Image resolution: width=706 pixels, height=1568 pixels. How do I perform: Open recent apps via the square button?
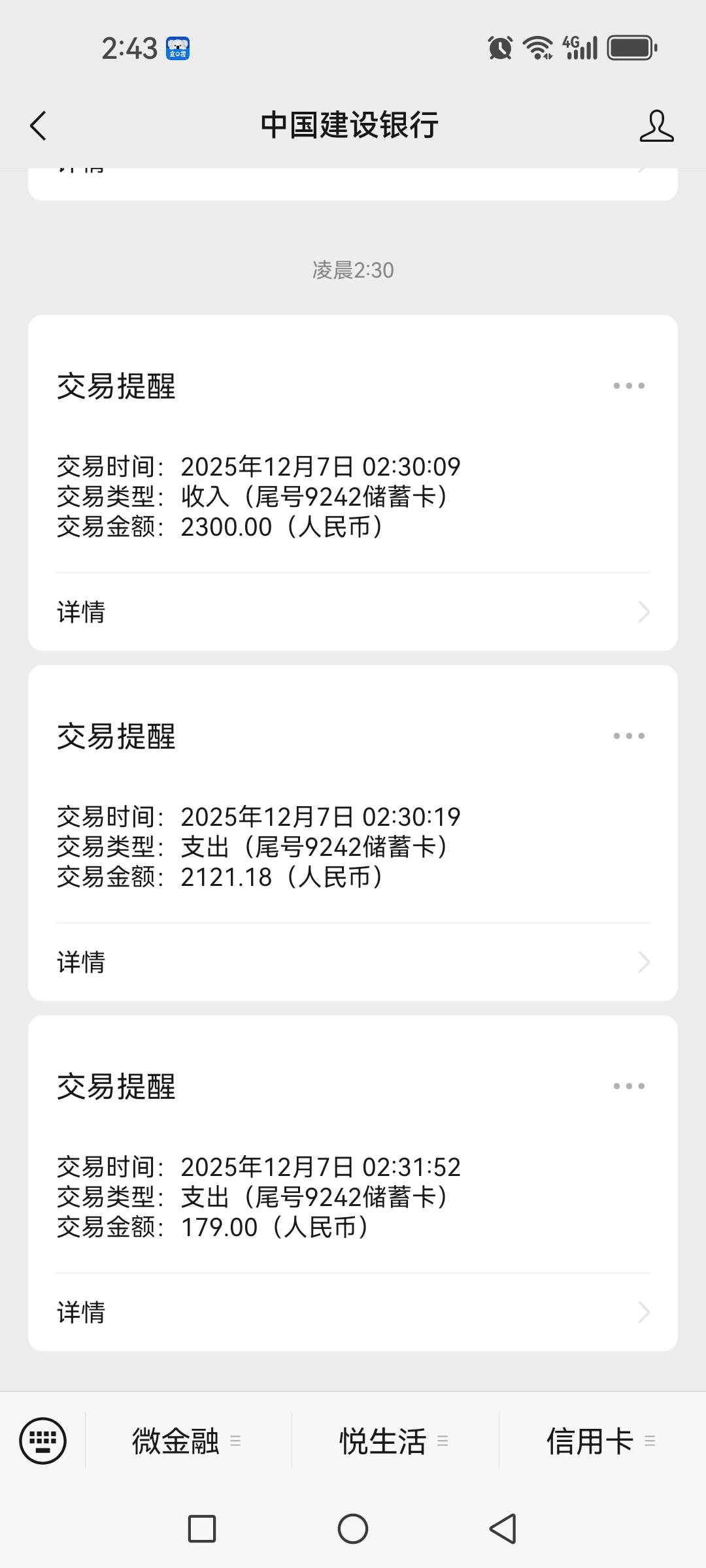[x=202, y=1529]
